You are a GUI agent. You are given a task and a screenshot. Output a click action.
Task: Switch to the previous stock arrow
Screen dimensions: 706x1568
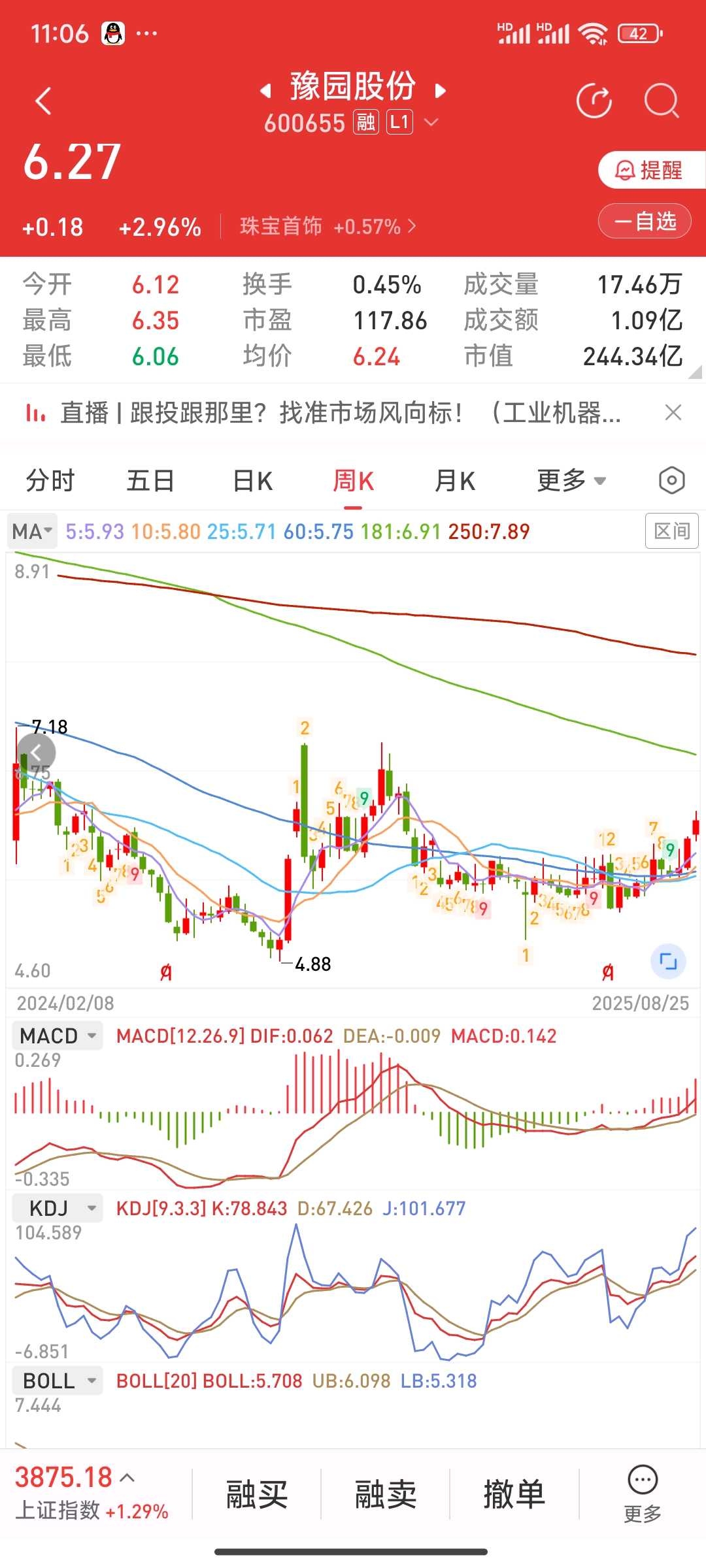click(265, 90)
